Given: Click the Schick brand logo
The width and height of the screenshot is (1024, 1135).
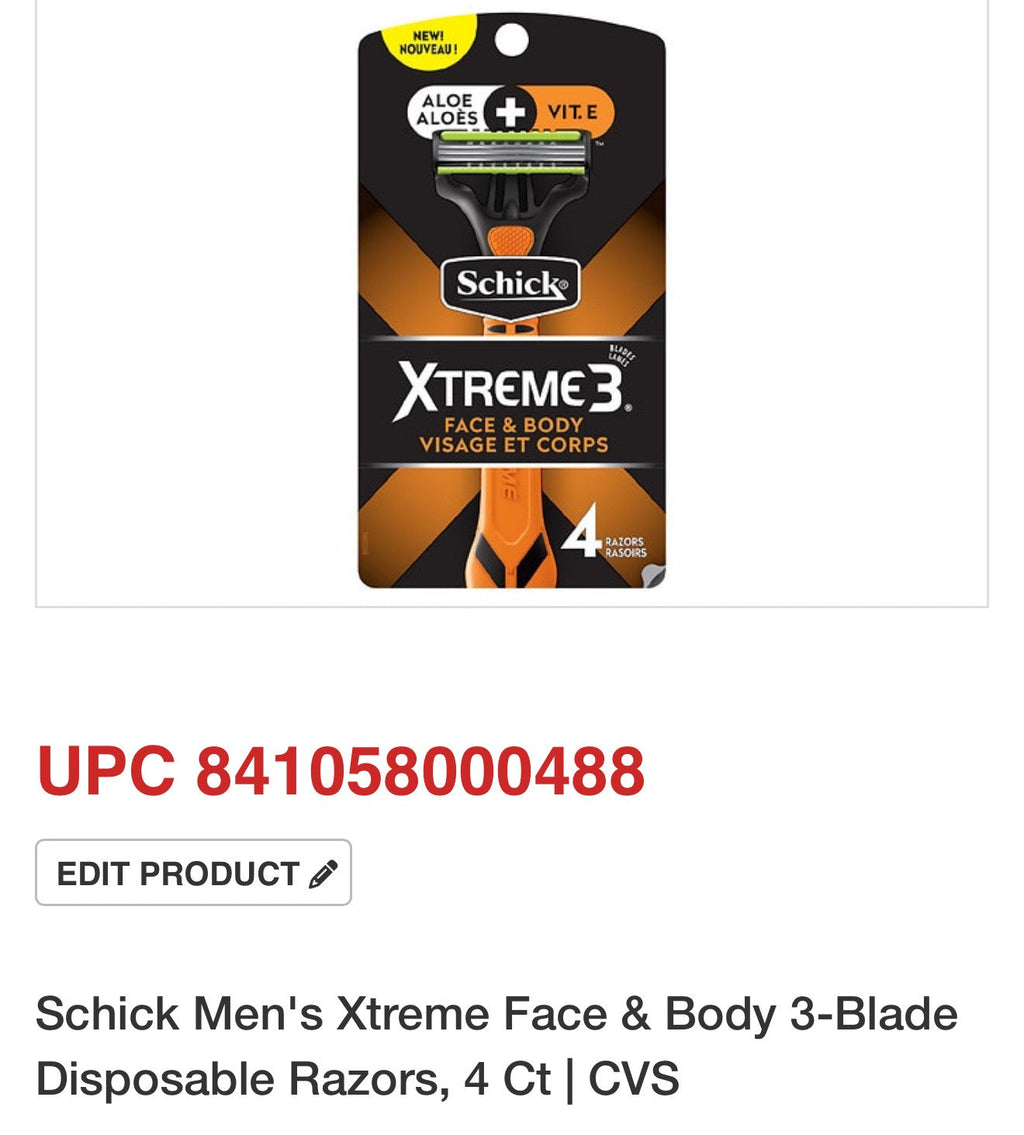Looking at the screenshot, I should [510, 285].
